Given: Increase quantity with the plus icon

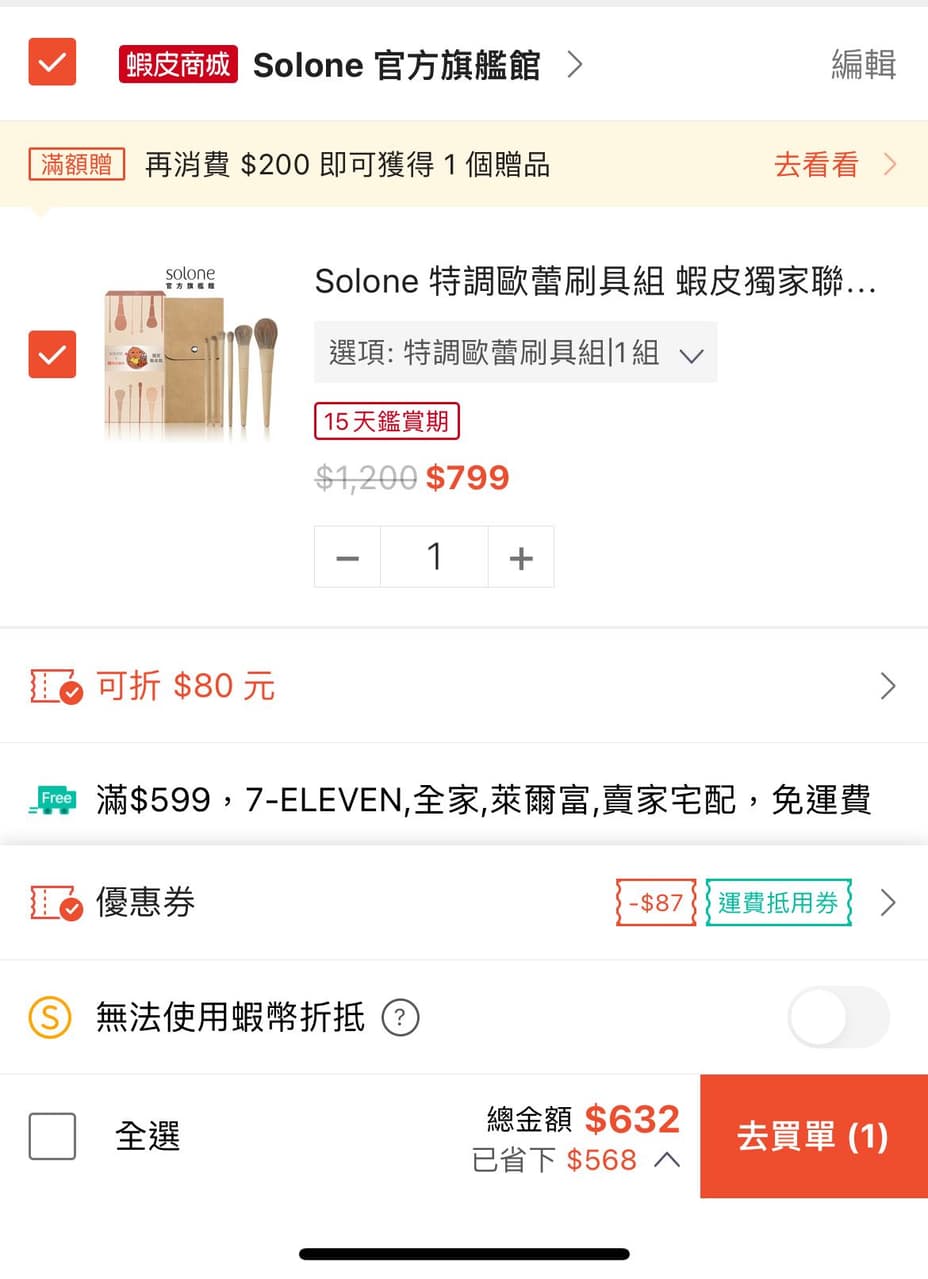Looking at the screenshot, I should tap(521, 556).
